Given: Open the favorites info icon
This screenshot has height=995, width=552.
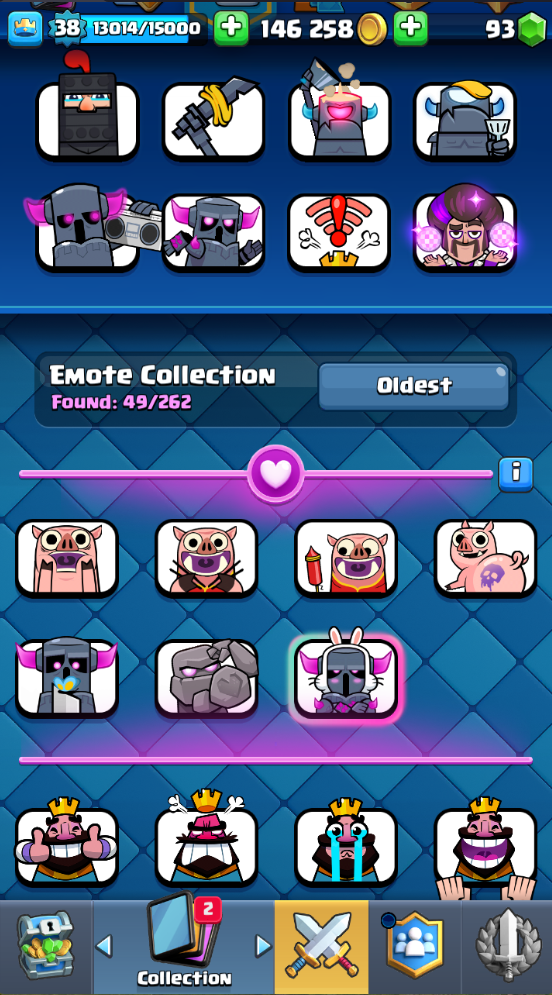Looking at the screenshot, I should pos(515,474).
